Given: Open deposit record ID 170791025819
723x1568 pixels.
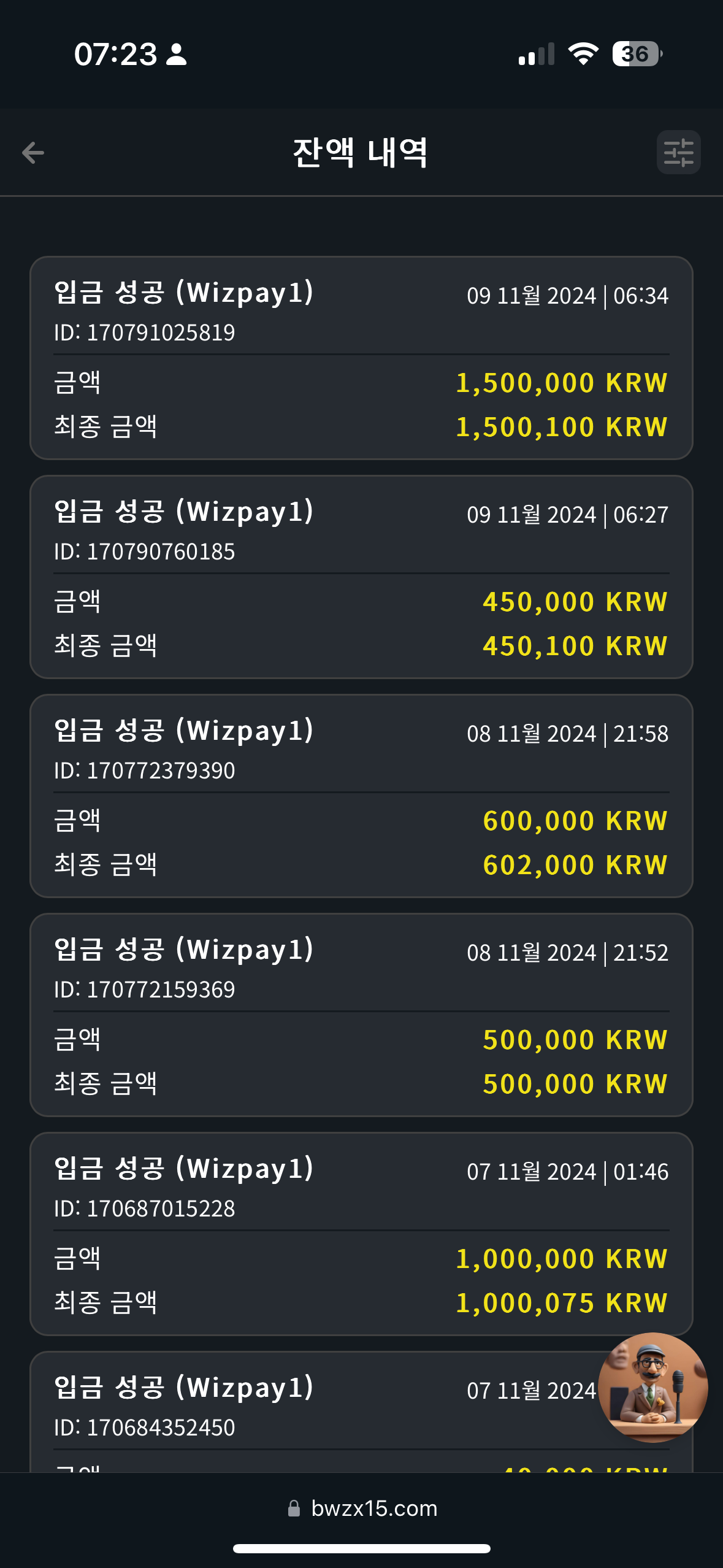Looking at the screenshot, I should click(361, 358).
